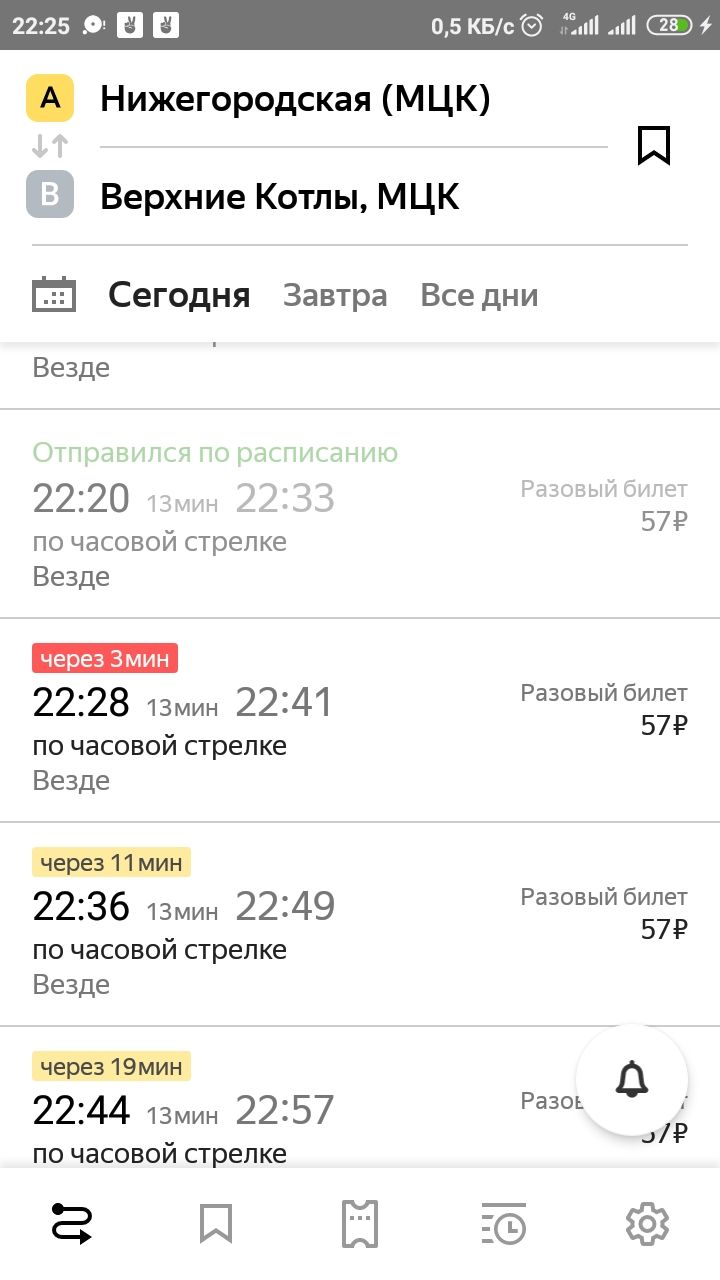
Task: Open the calendar date picker
Action: (x=54, y=295)
